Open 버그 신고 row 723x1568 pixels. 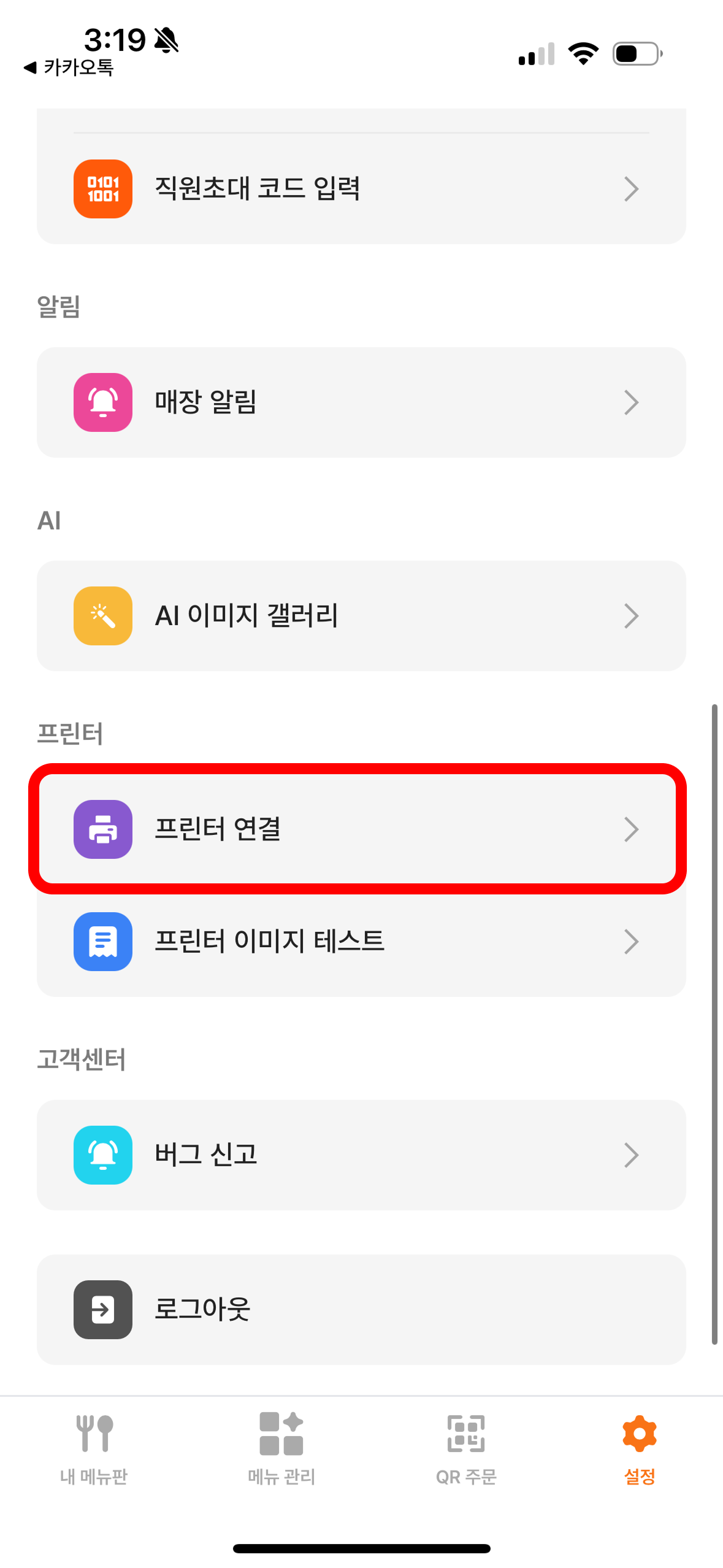[x=361, y=1155]
